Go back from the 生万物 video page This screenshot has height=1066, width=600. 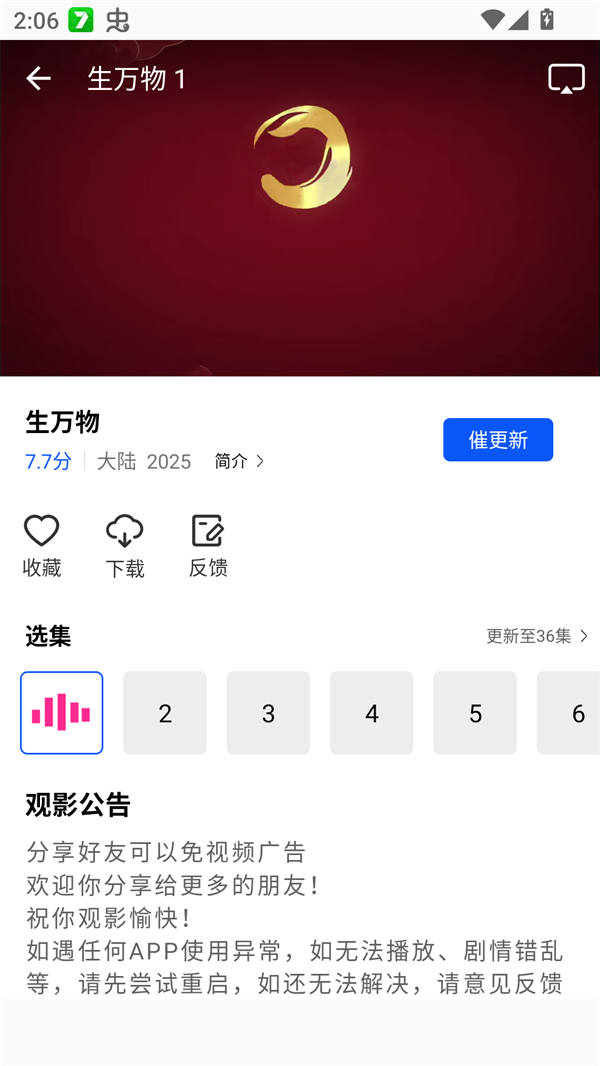click(x=38, y=78)
